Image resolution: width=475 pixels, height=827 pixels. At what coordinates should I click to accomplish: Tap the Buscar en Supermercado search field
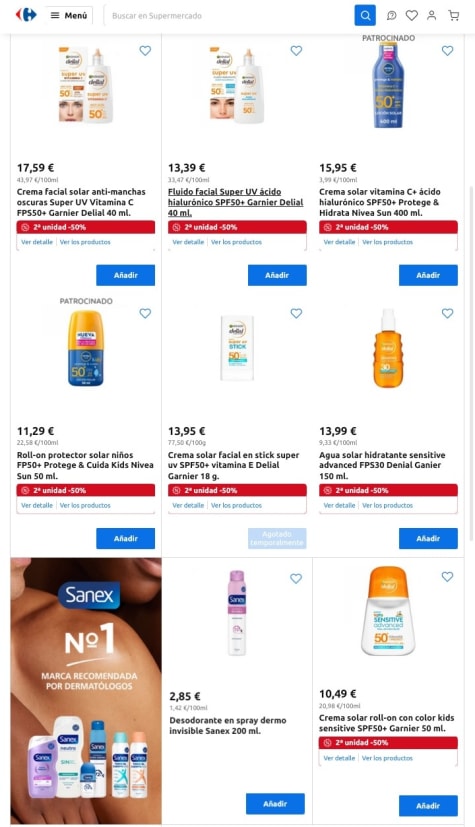pyautogui.click(x=229, y=16)
